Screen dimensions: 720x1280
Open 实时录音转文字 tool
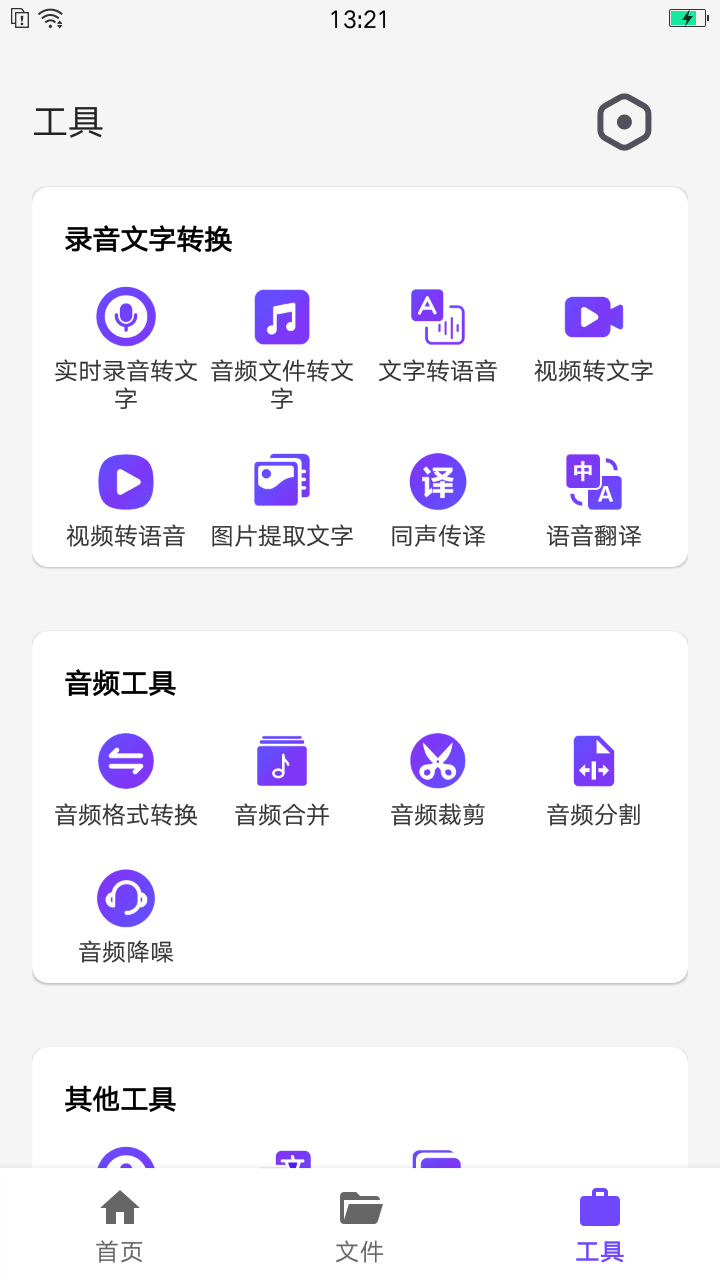(x=126, y=317)
